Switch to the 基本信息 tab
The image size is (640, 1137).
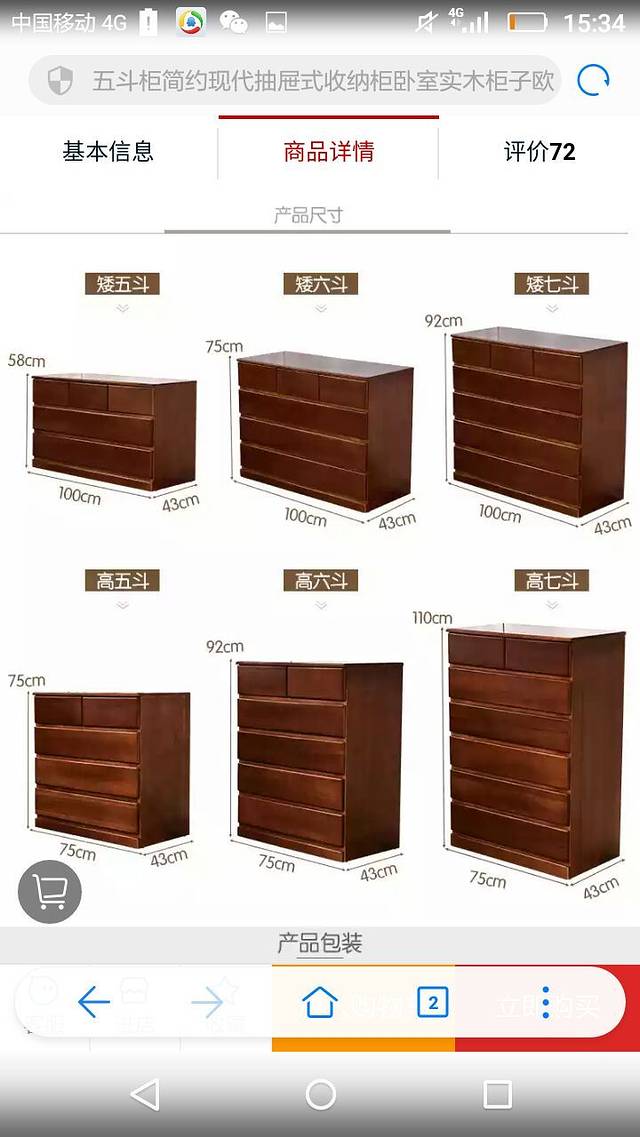pyautogui.click(x=108, y=152)
